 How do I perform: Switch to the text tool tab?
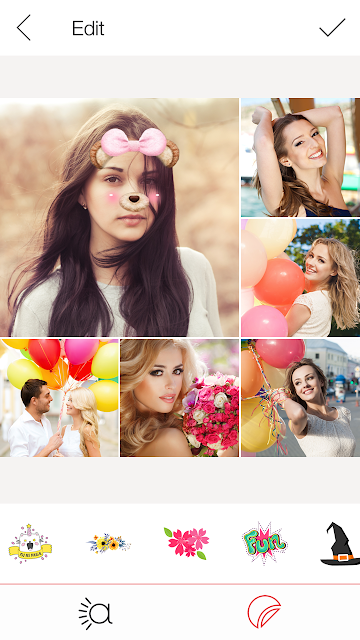pyautogui.click(x=95, y=613)
